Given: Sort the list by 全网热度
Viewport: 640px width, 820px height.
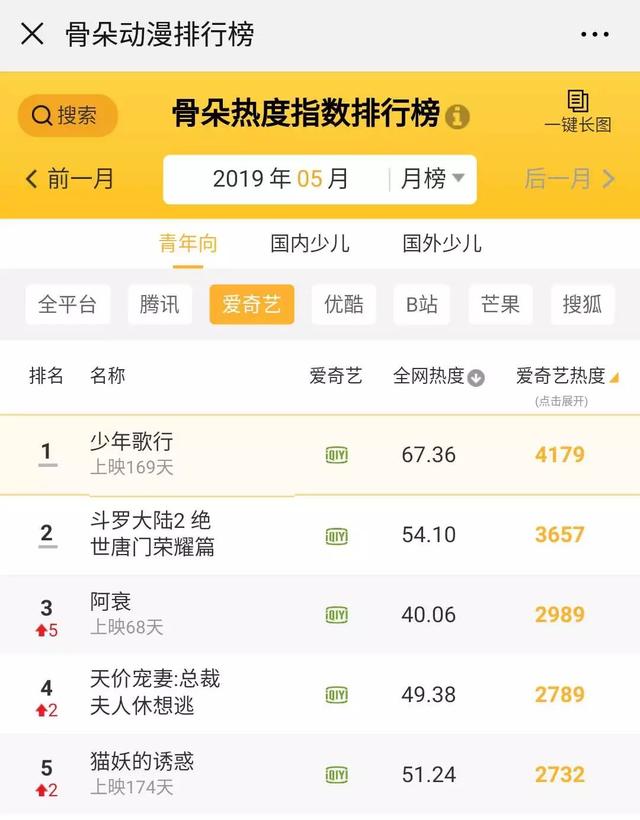Looking at the screenshot, I should tap(438, 377).
